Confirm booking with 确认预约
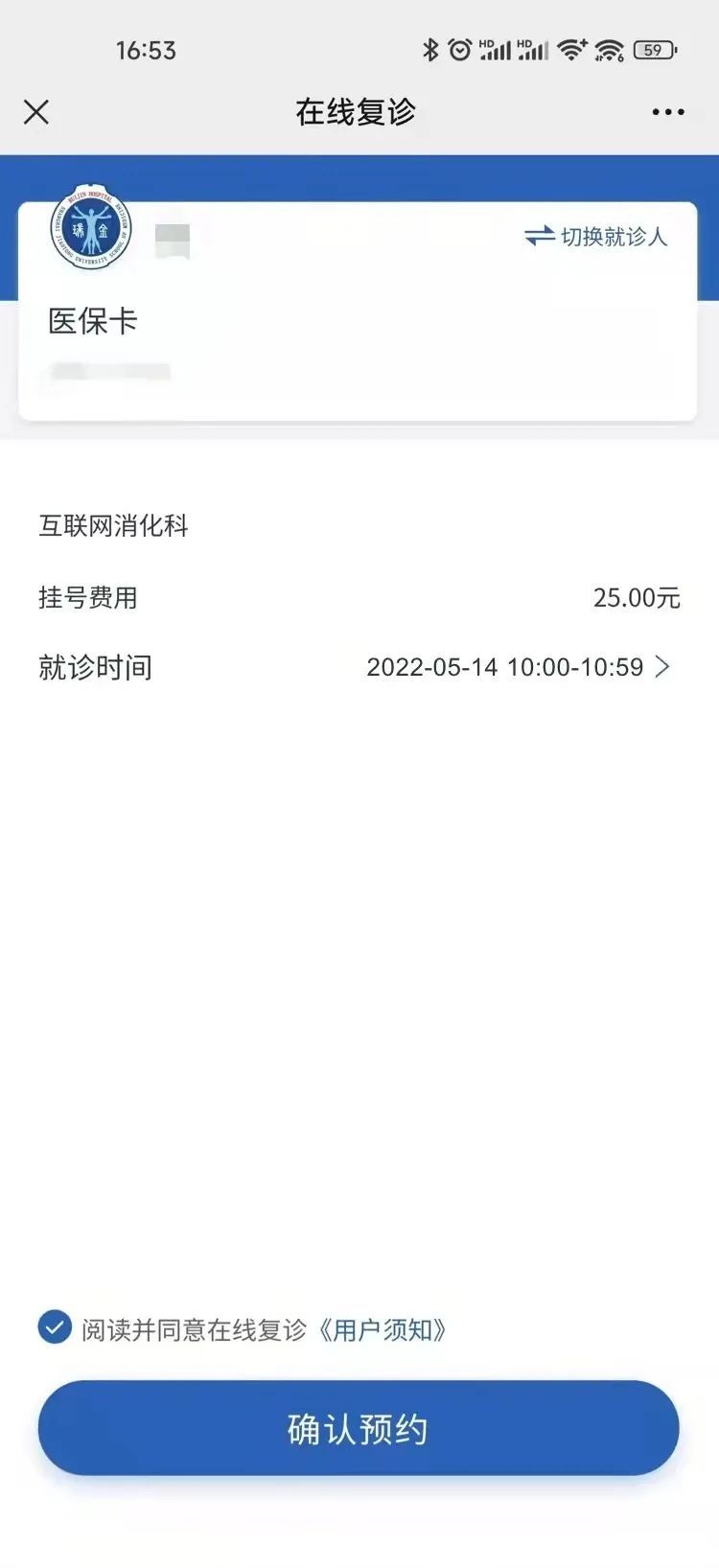 [359, 1428]
